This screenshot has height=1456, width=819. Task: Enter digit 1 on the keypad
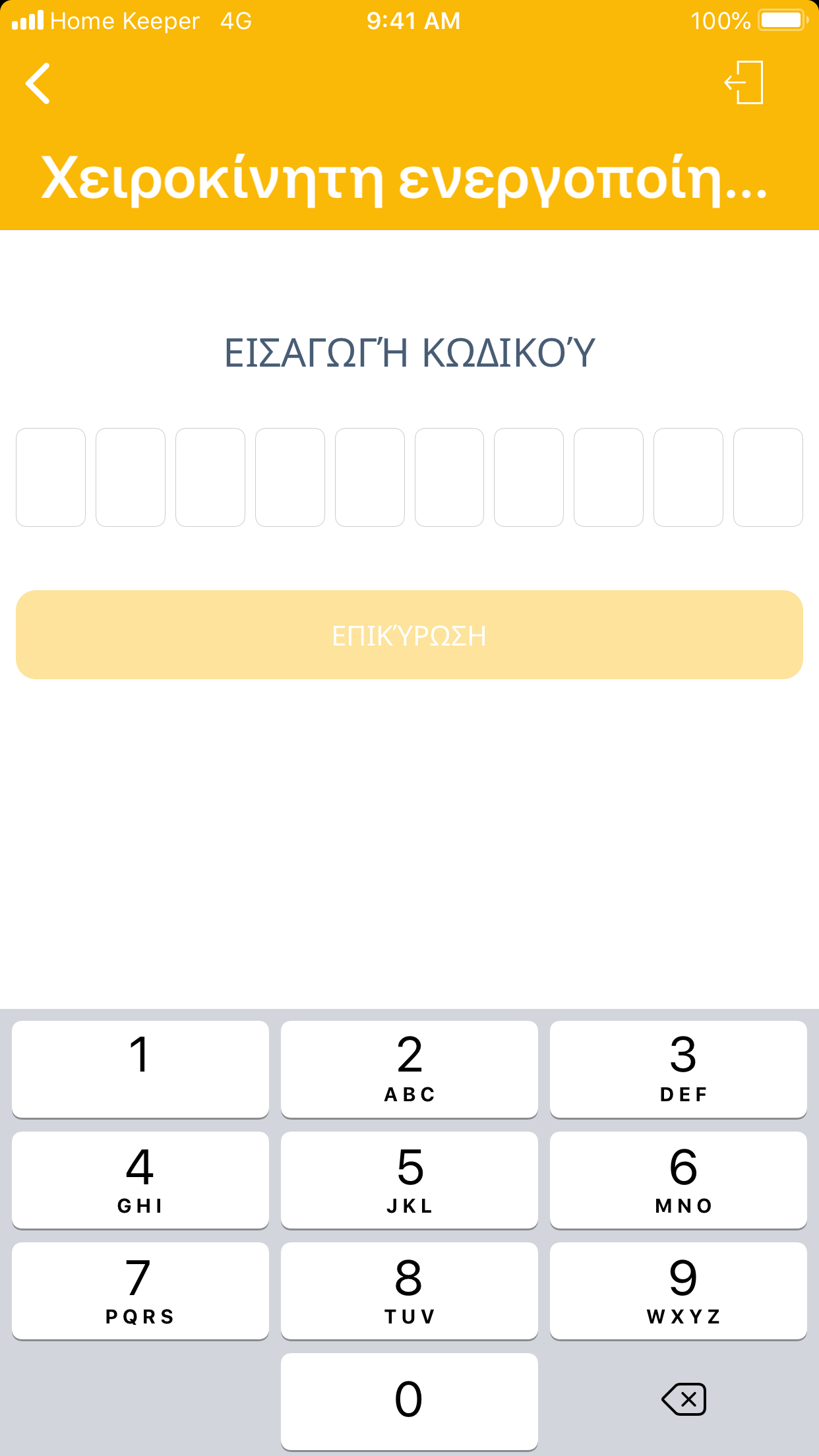click(140, 1069)
